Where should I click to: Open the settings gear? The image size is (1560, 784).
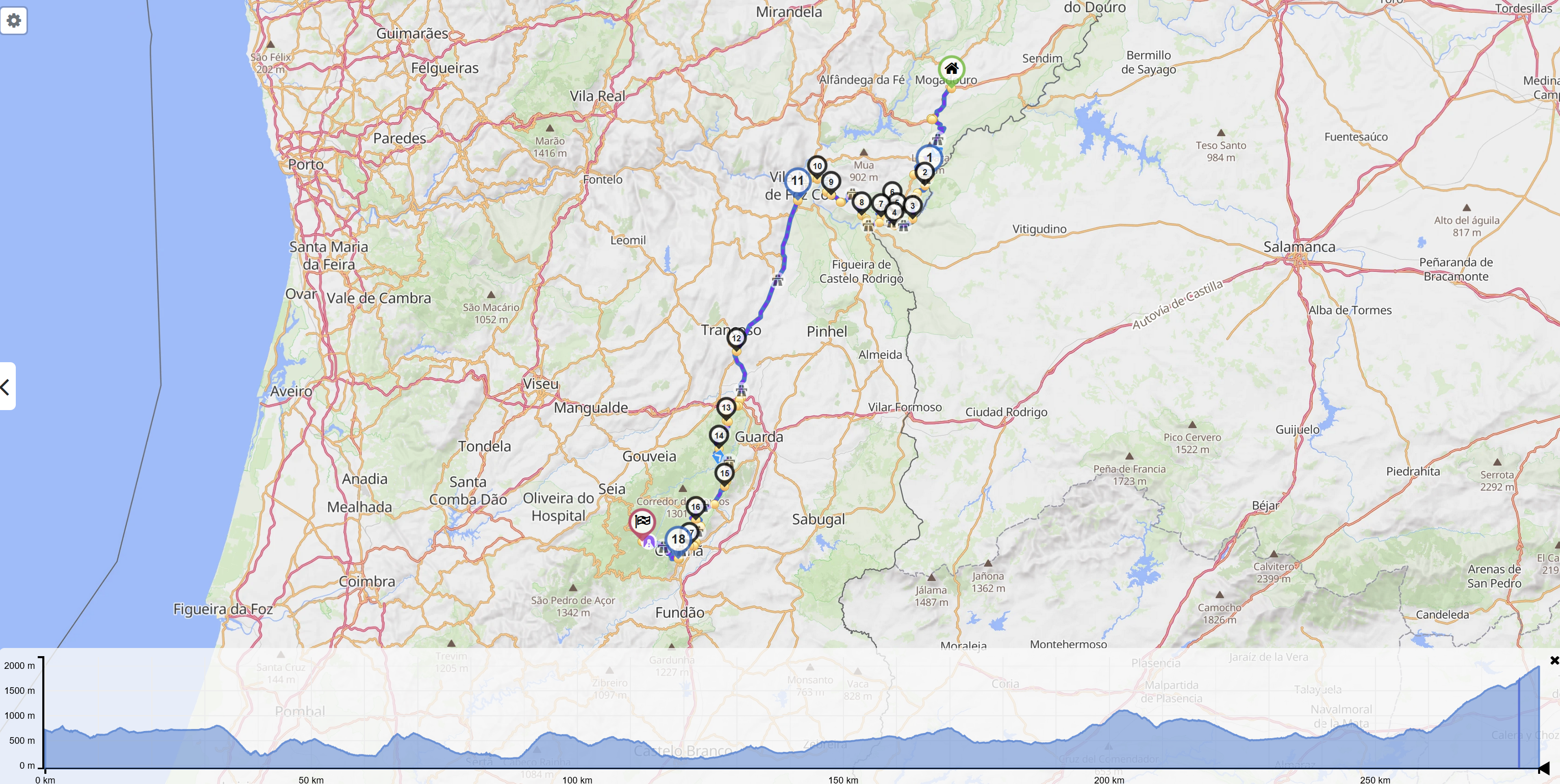(x=14, y=21)
